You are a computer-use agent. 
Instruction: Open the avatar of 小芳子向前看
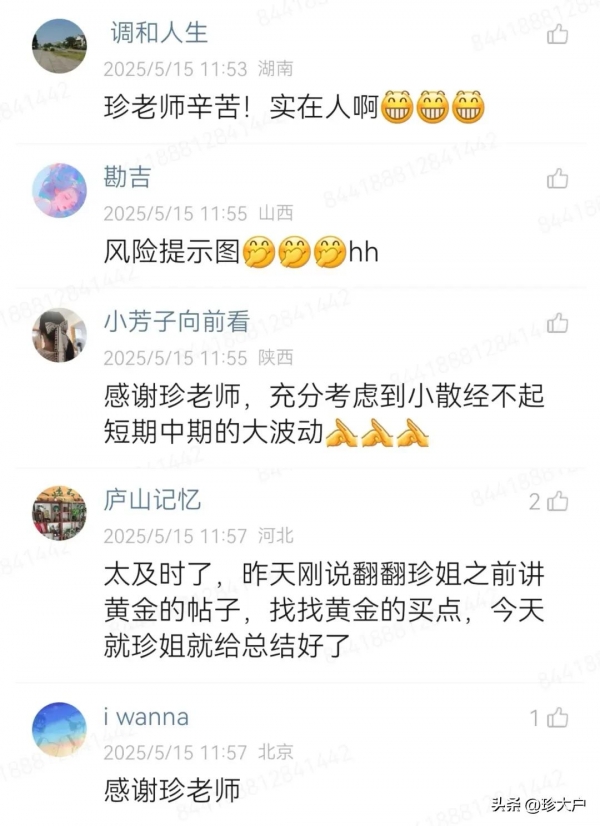(x=60, y=334)
